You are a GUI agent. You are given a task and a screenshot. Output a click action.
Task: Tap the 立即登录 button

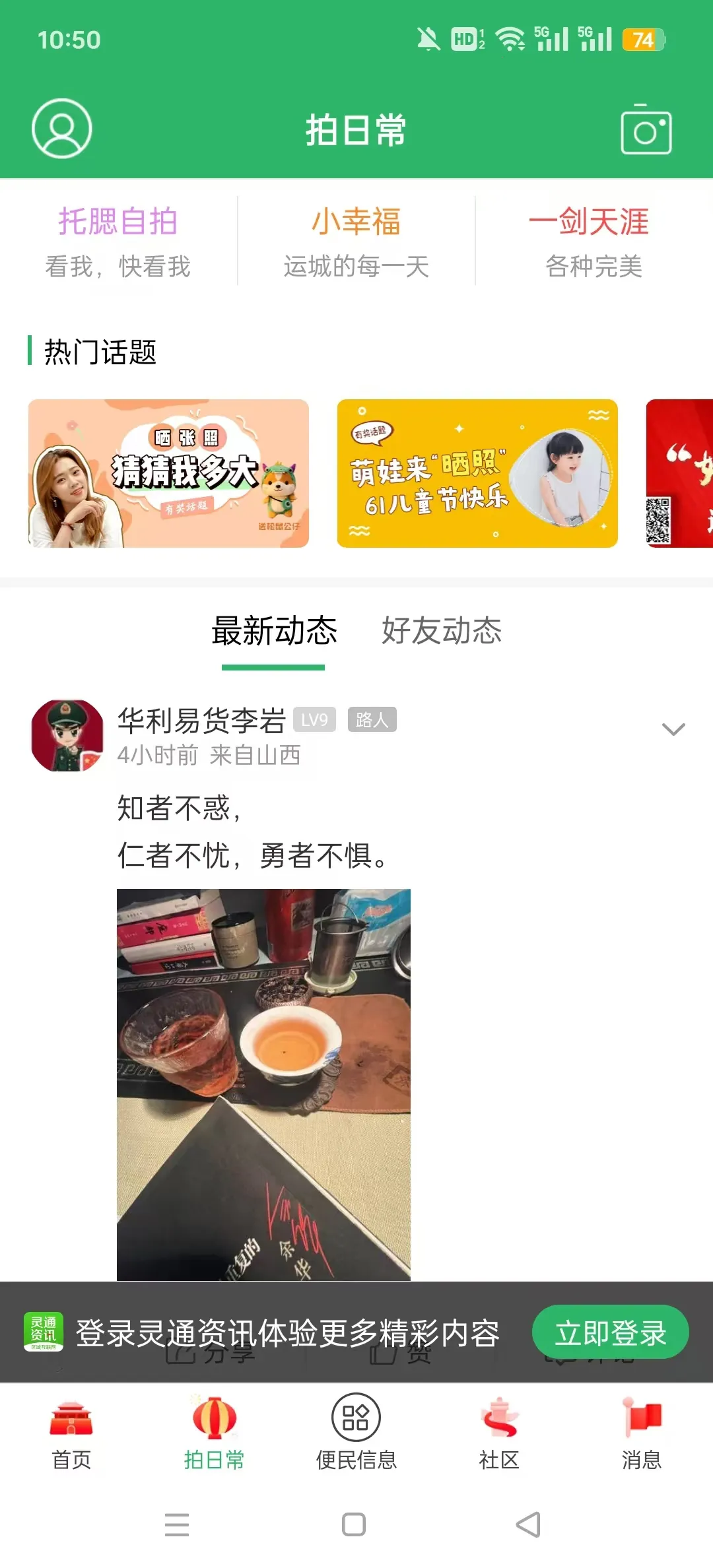click(x=611, y=1332)
